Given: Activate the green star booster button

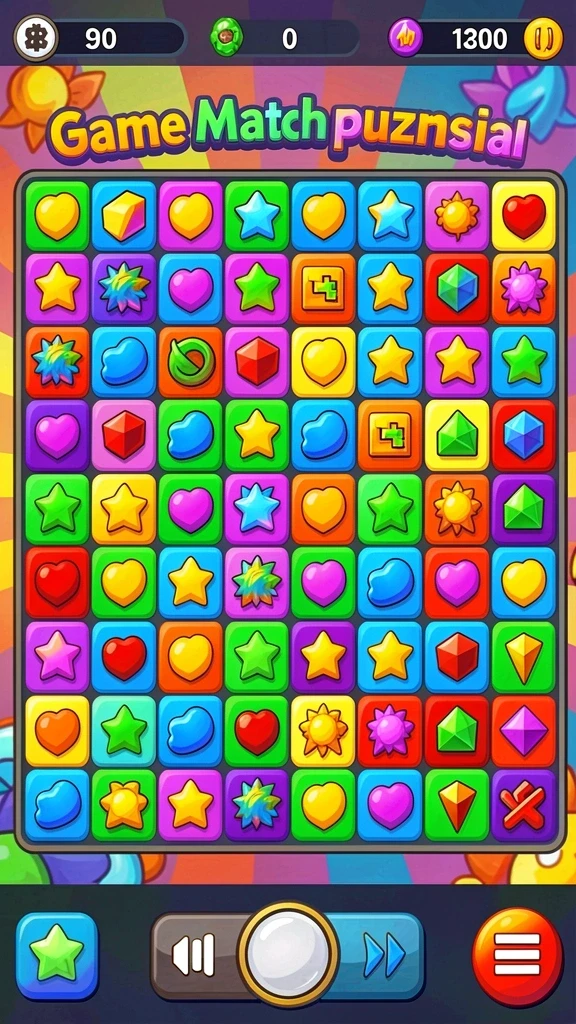Looking at the screenshot, I should (57, 955).
